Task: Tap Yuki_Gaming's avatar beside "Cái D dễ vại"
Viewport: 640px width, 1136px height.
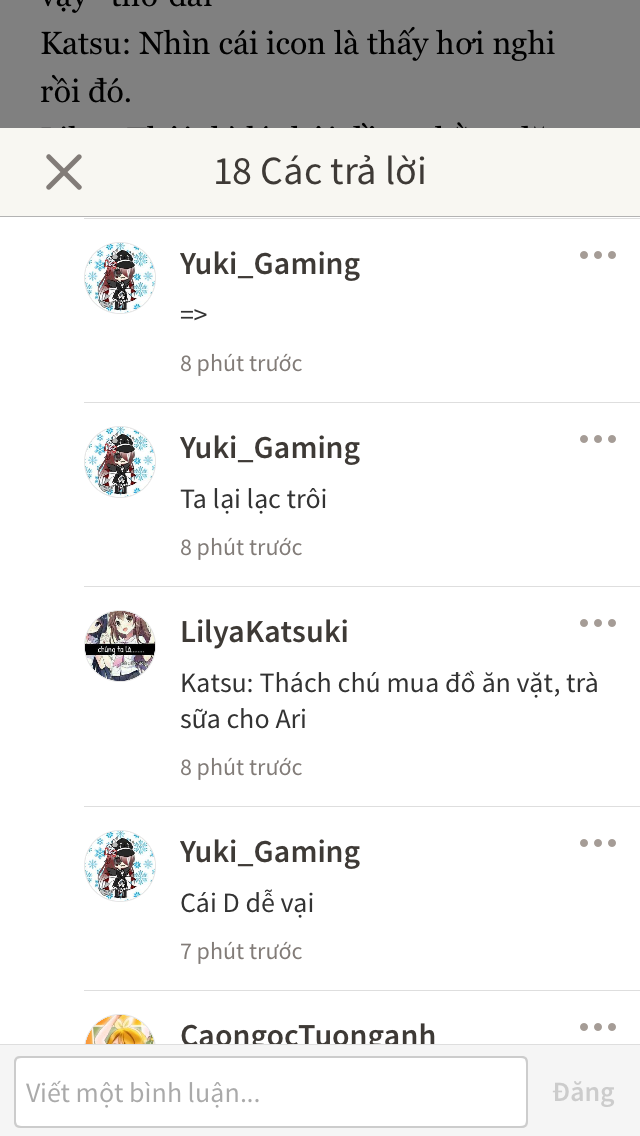Action: point(120,865)
